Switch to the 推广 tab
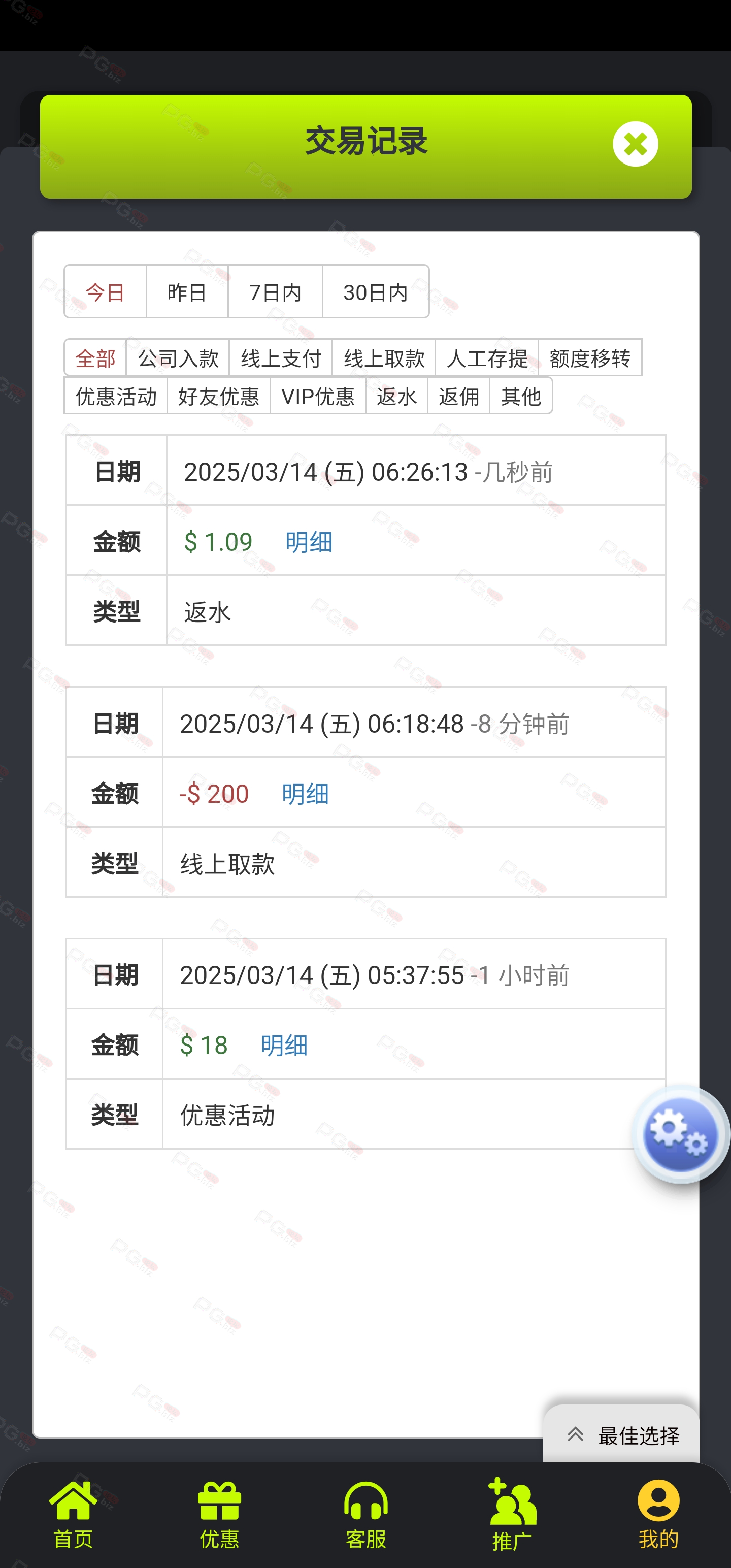Screen dimensions: 731x1568 click(512, 1515)
